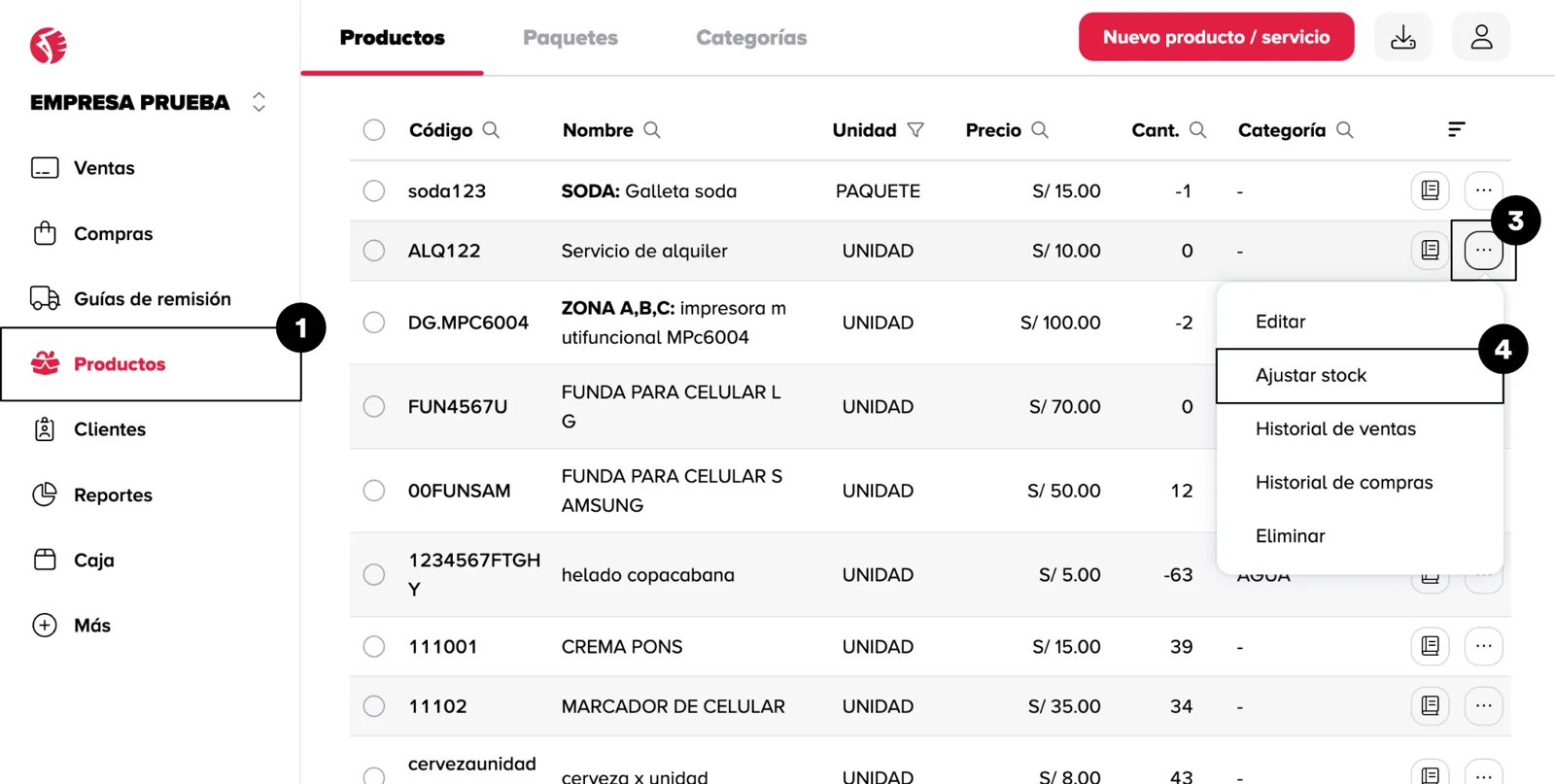The height and width of the screenshot is (784, 1555).
Task: Open Clientes in the sidebar
Action: [109, 429]
